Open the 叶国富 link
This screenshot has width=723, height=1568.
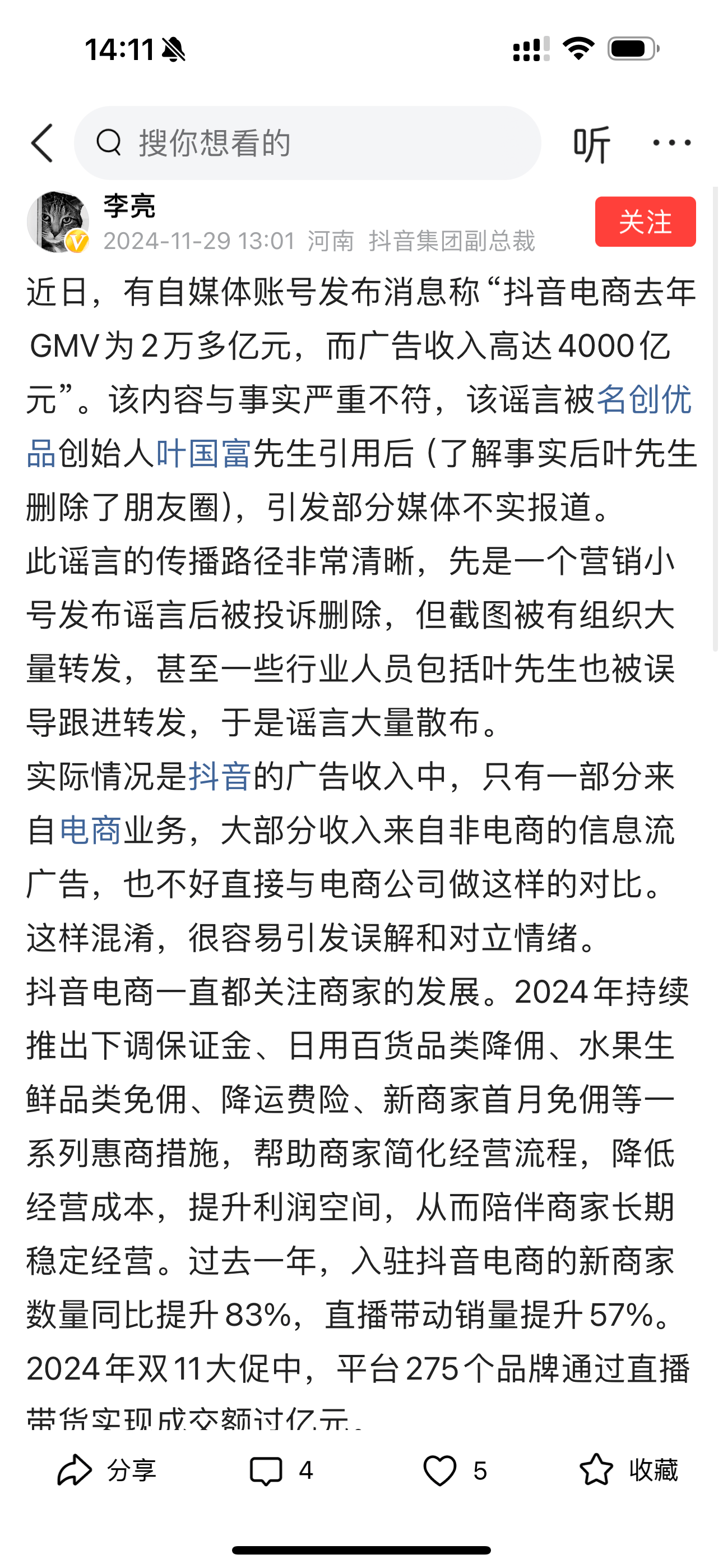point(203,454)
